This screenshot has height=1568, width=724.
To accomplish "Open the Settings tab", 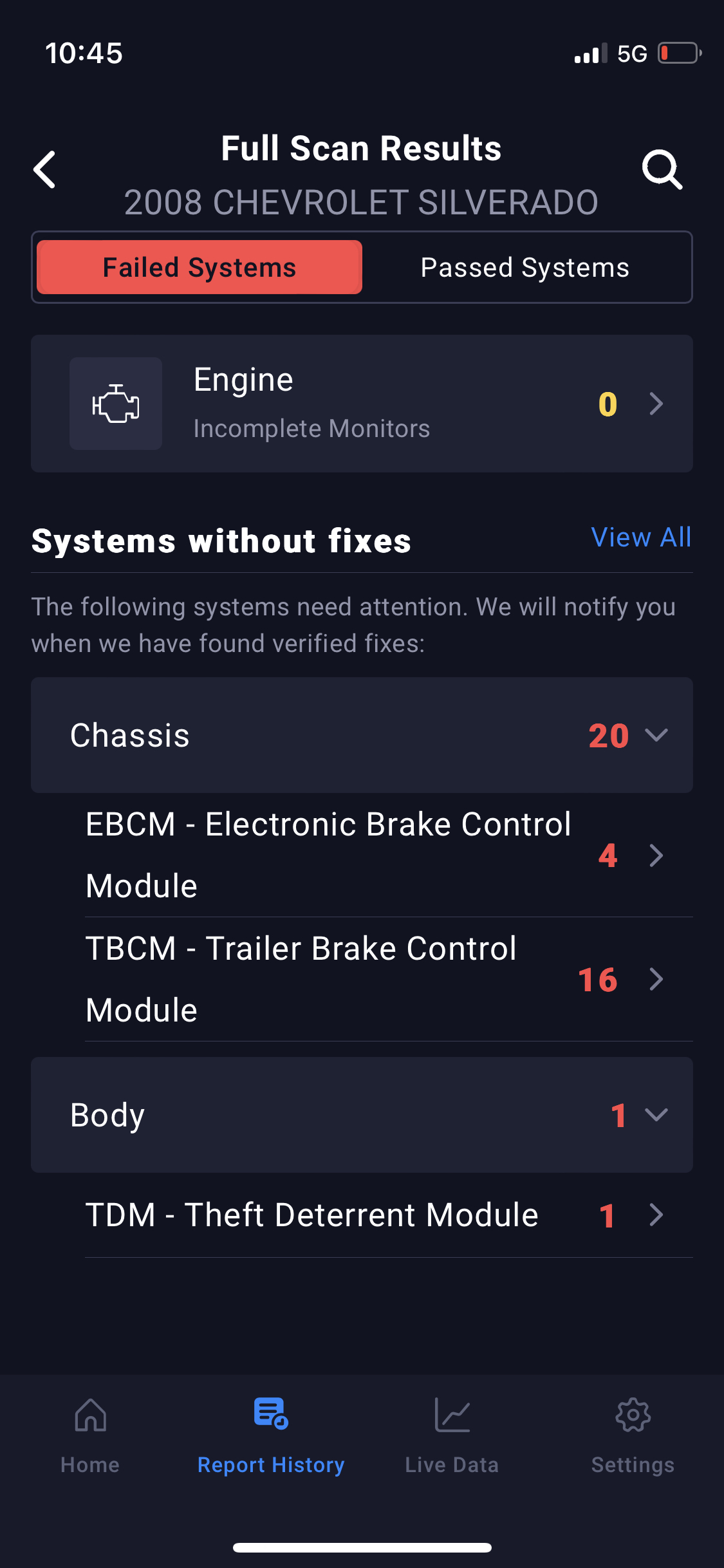I will [633, 1433].
